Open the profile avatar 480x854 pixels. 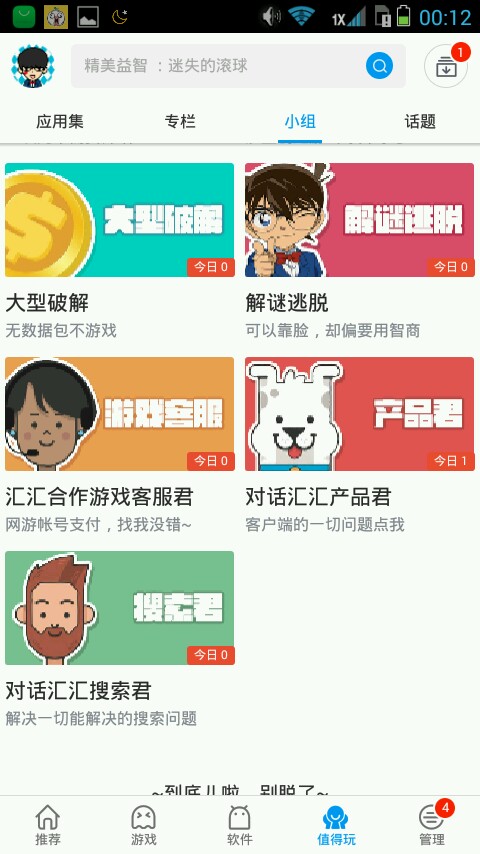click(x=33, y=66)
